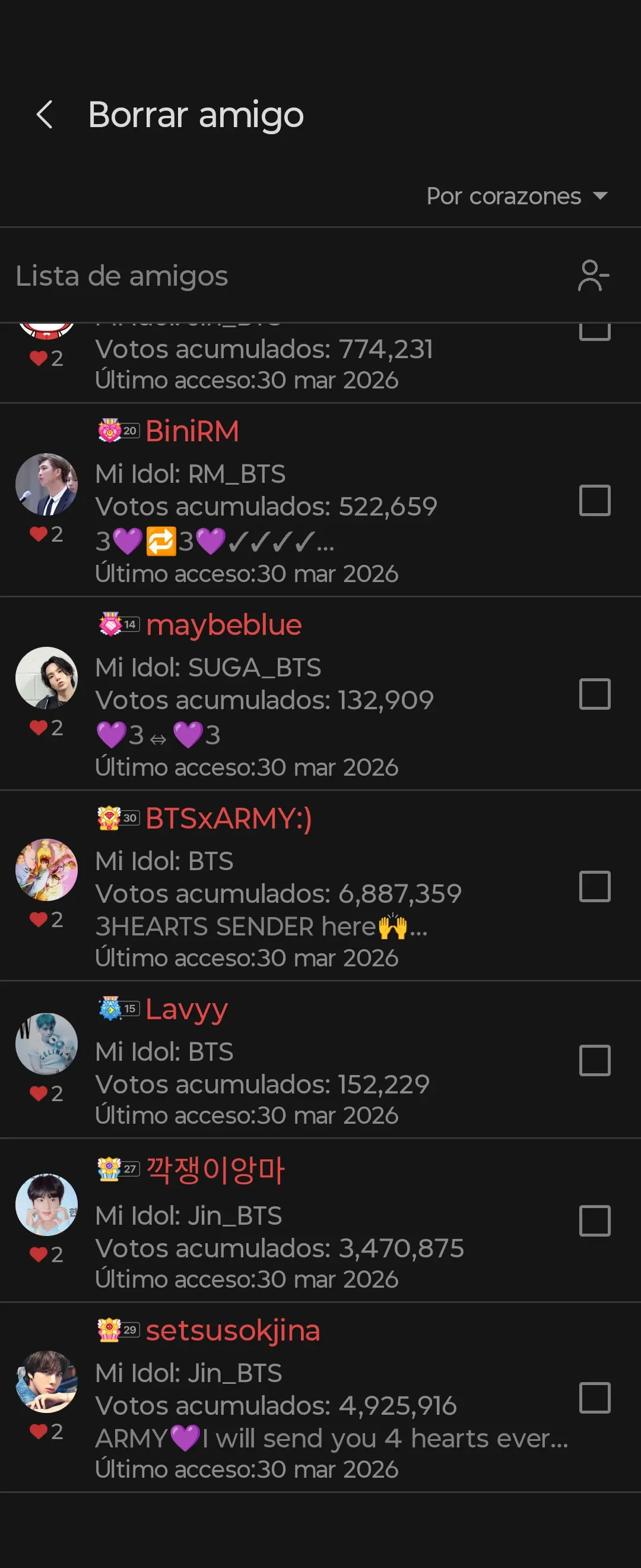Viewport: 641px width, 1568px height.
Task: Go back from Borrar amigo screen
Action: tap(45, 115)
